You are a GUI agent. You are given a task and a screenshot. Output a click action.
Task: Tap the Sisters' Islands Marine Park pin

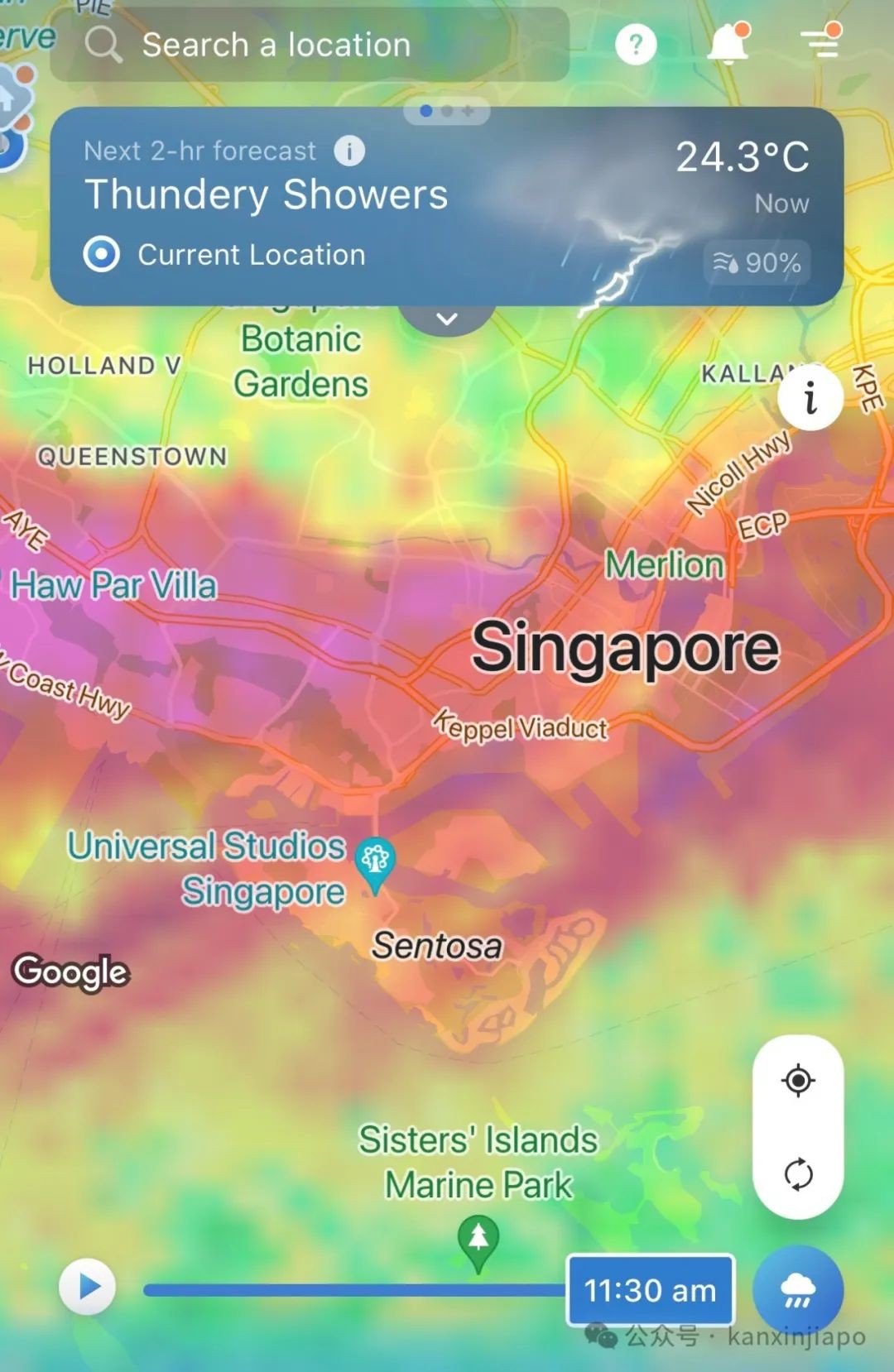[478, 1240]
